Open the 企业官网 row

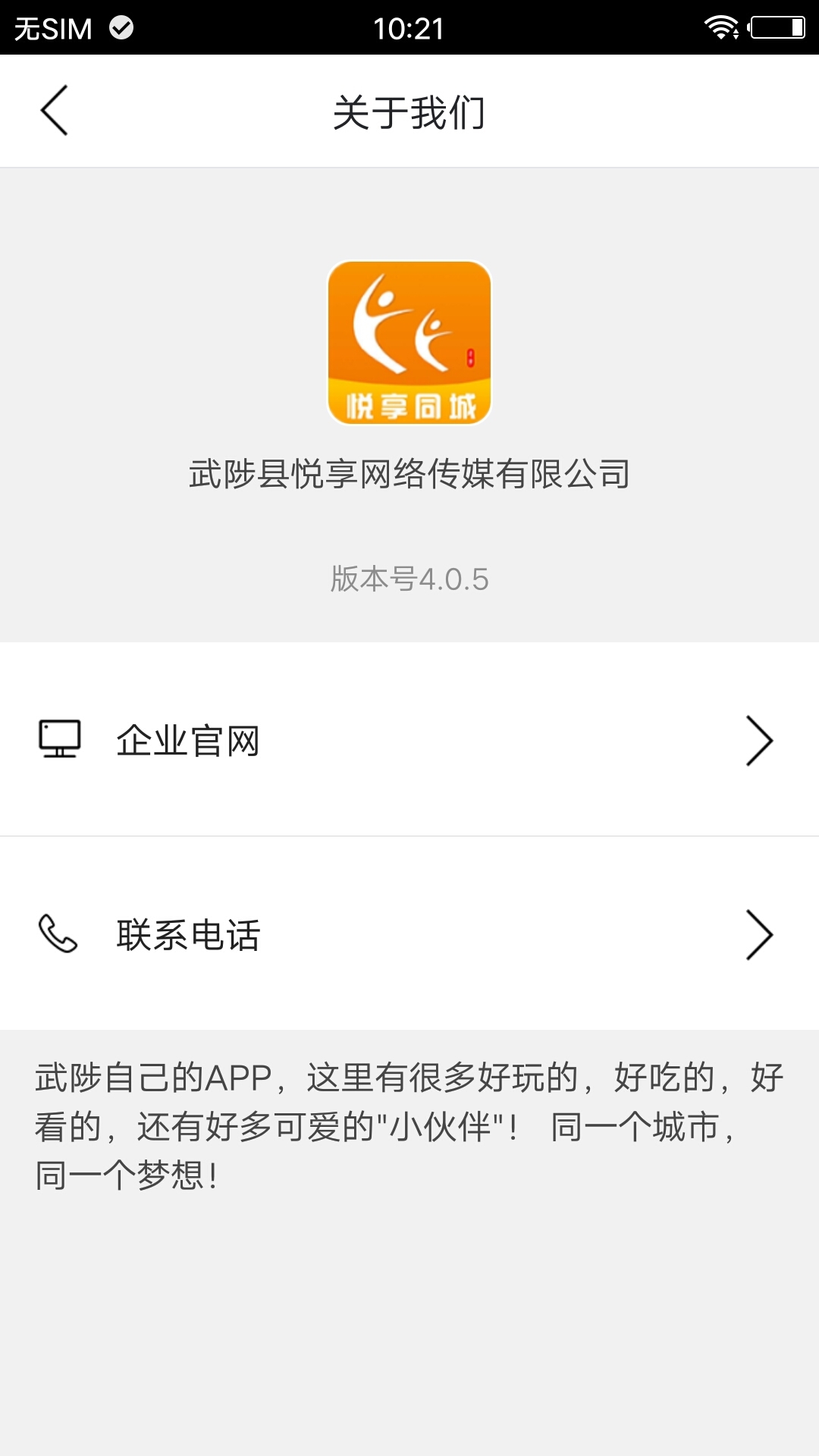pyautogui.click(x=409, y=739)
